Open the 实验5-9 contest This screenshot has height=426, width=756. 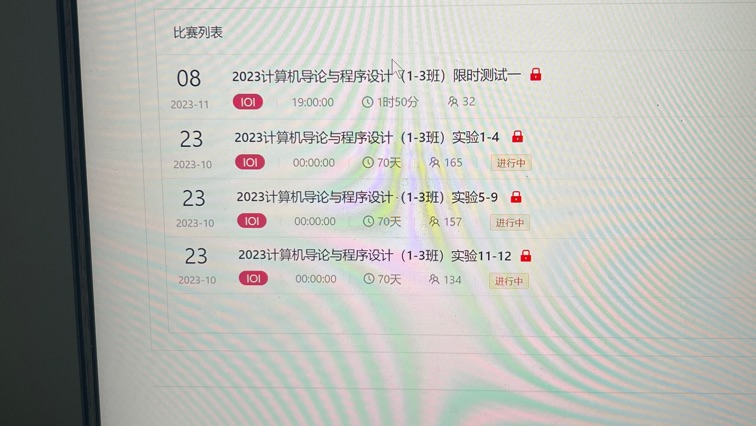coord(367,197)
